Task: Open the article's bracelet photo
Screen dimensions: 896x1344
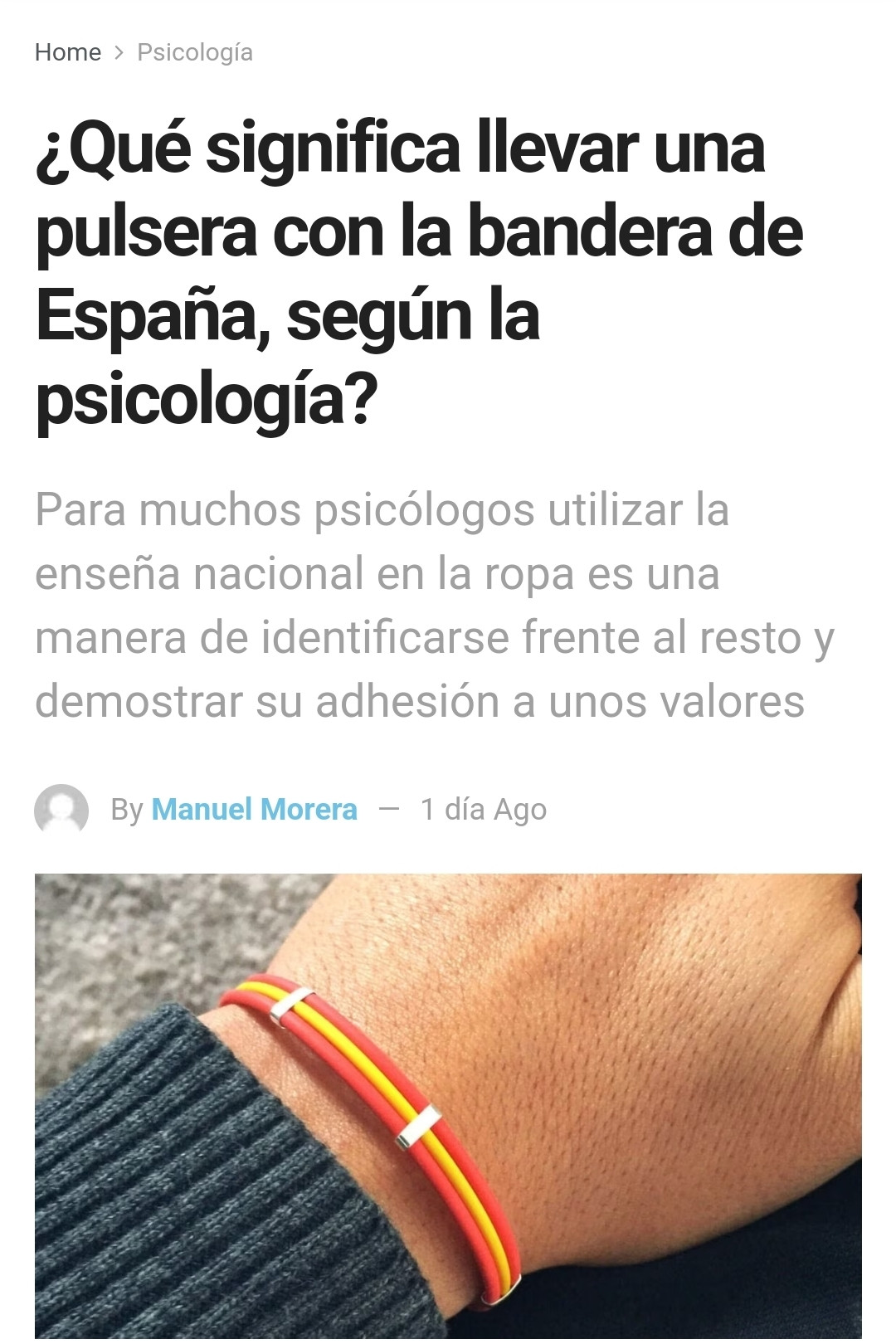Action: pyautogui.click(x=448, y=1108)
